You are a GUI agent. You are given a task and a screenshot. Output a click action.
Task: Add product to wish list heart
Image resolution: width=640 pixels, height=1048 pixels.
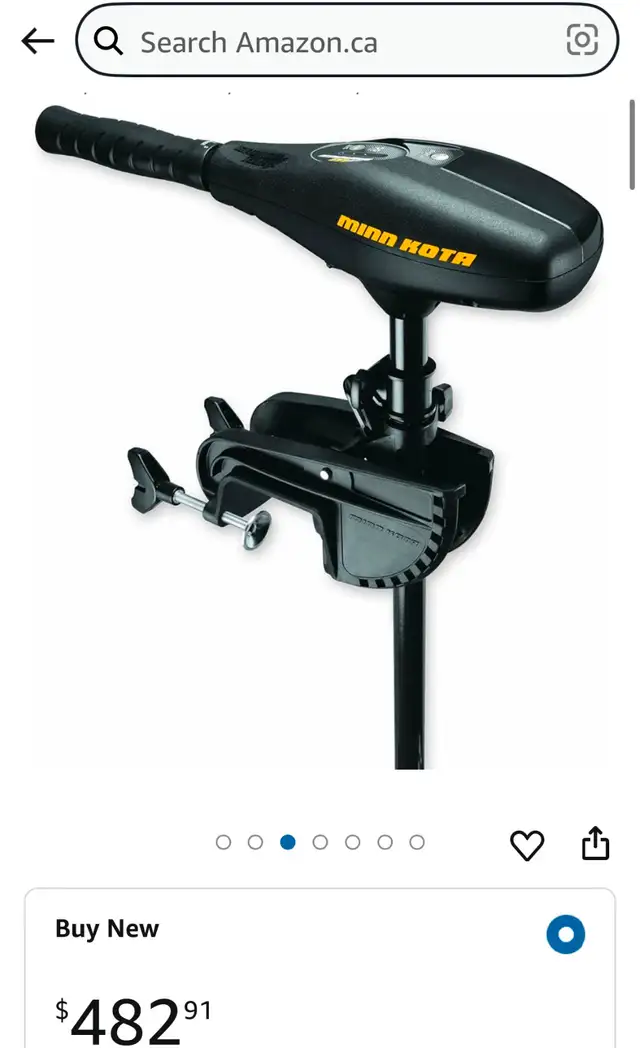click(x=527, y=845)
